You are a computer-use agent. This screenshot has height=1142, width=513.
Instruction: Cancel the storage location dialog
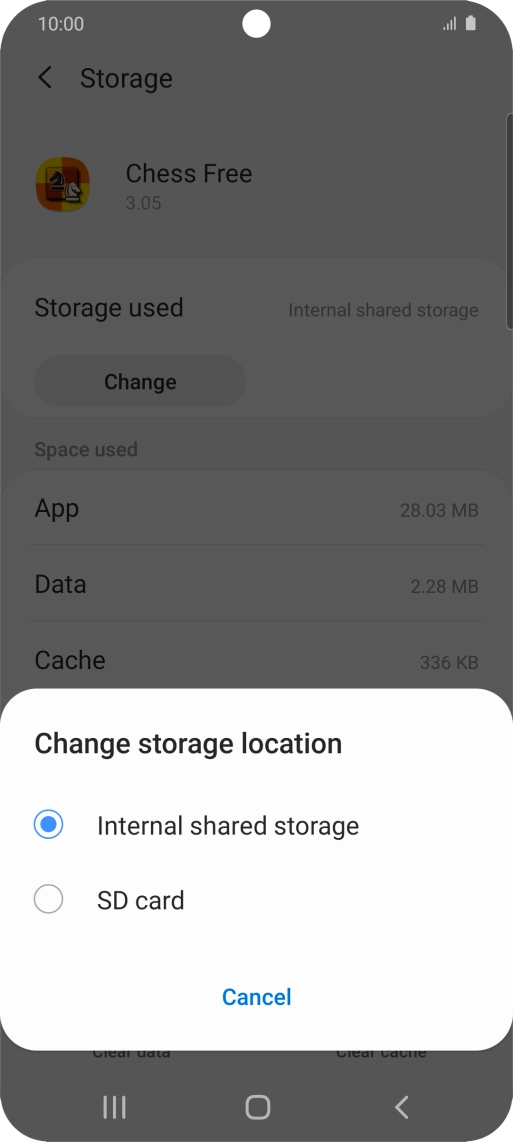click(256, 996)
